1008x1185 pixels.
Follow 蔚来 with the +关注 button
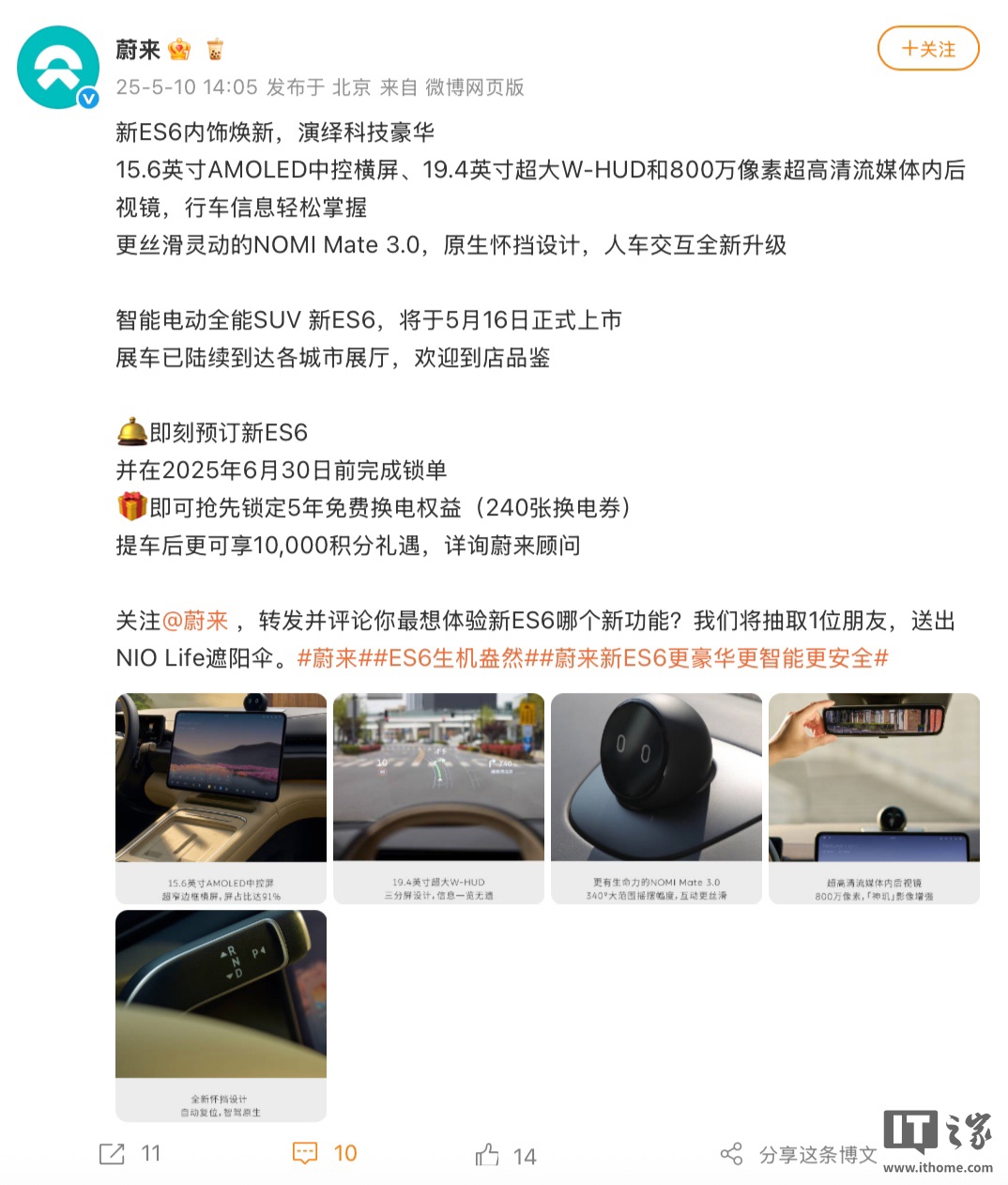click(x=927, y=49)
